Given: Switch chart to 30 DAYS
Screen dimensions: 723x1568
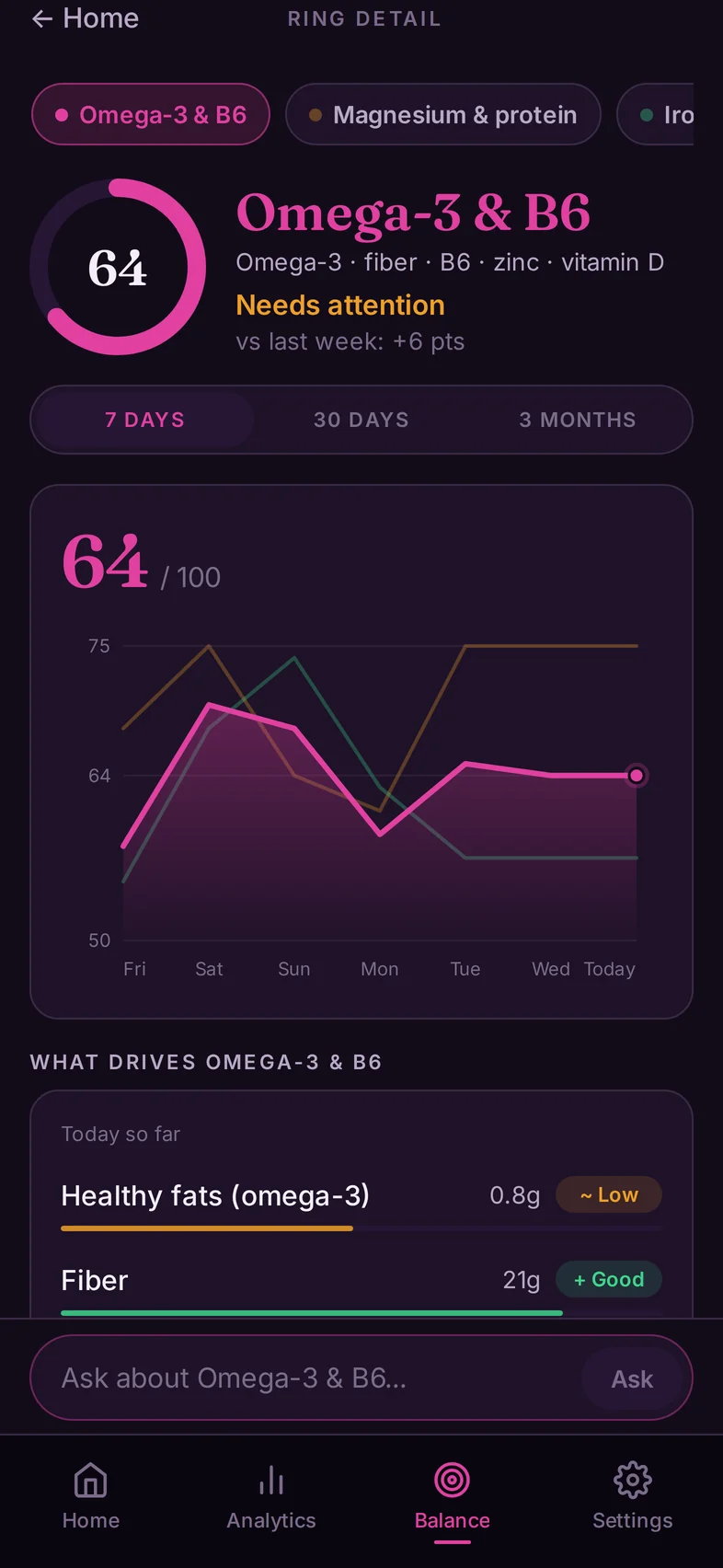Looking at the screenshot, I should (x=361, y=420).
